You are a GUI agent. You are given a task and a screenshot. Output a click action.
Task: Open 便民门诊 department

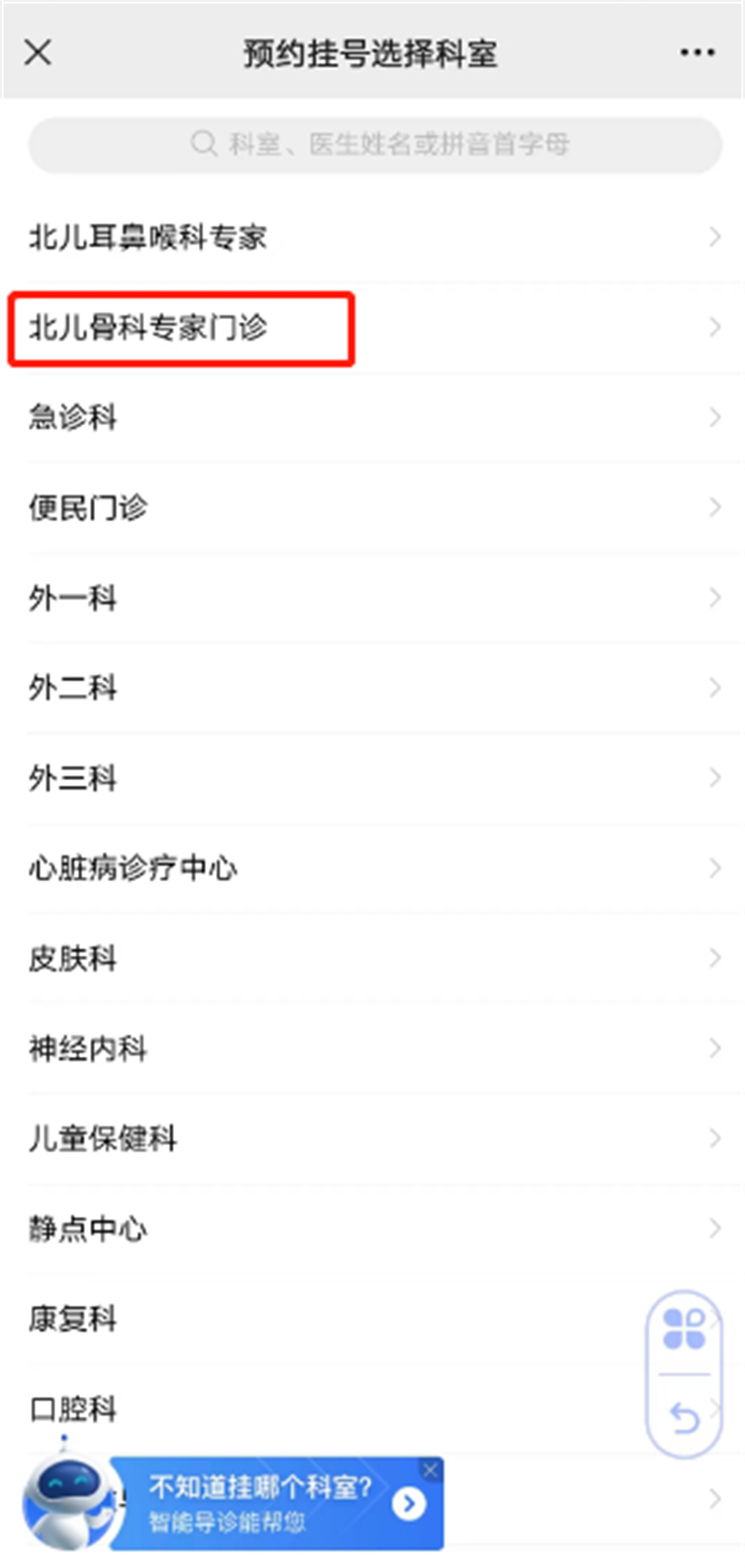coord(372,507)
